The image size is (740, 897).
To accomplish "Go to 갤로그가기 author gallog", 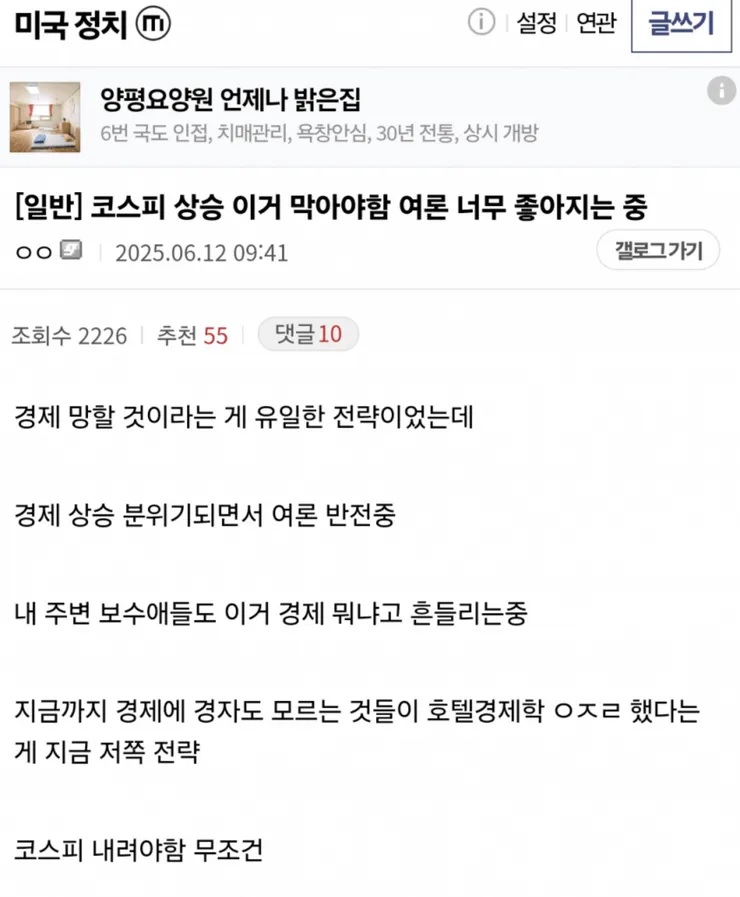I will (x=658, y=251).
